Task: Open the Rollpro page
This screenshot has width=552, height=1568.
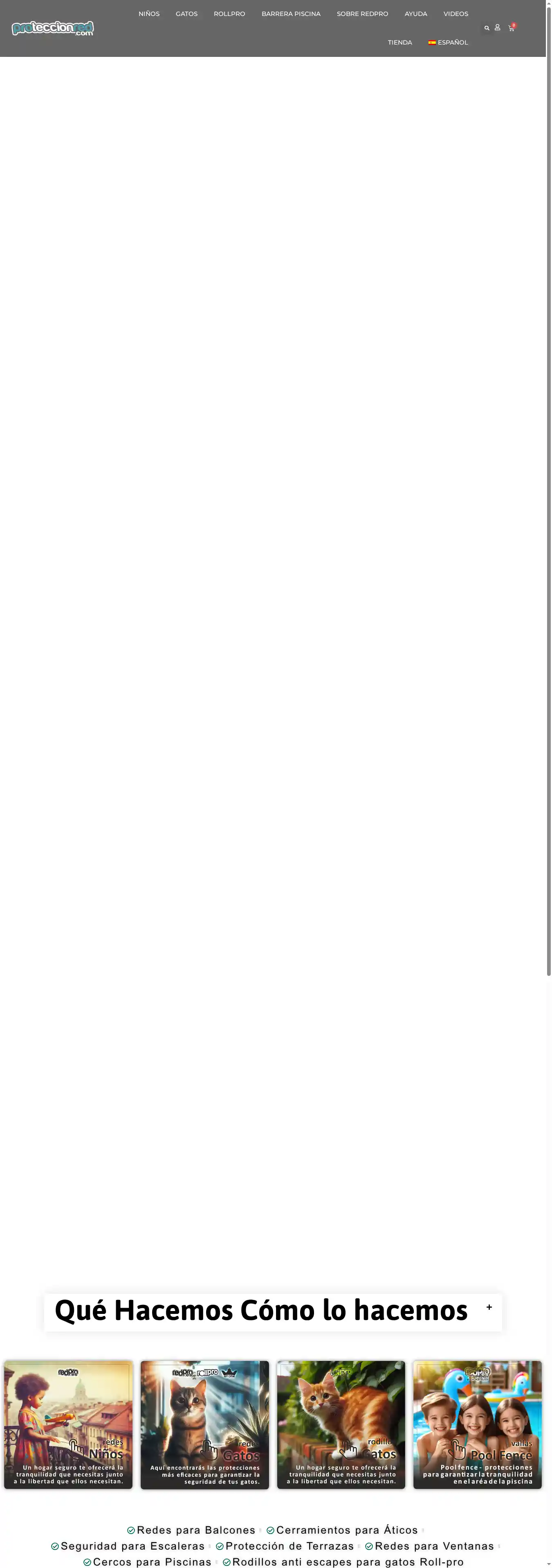Action: [x=229, y=14]
